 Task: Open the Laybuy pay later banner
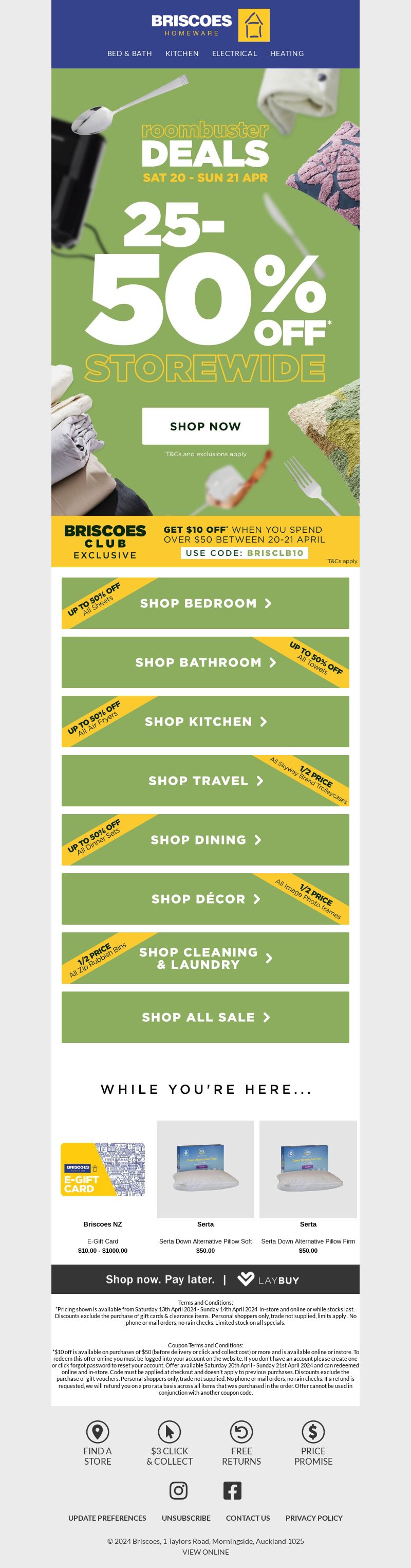[x=205, y=1279]
